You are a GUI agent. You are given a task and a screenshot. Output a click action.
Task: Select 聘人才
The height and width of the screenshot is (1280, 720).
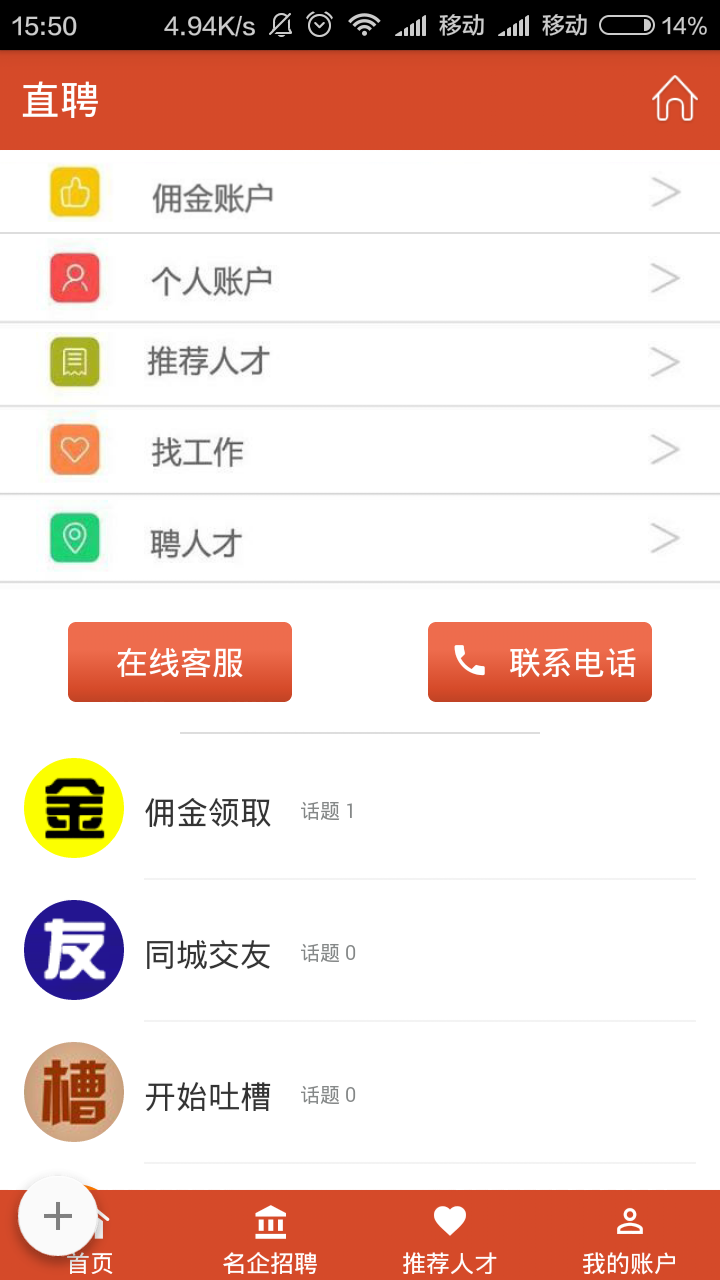point(360,538)
